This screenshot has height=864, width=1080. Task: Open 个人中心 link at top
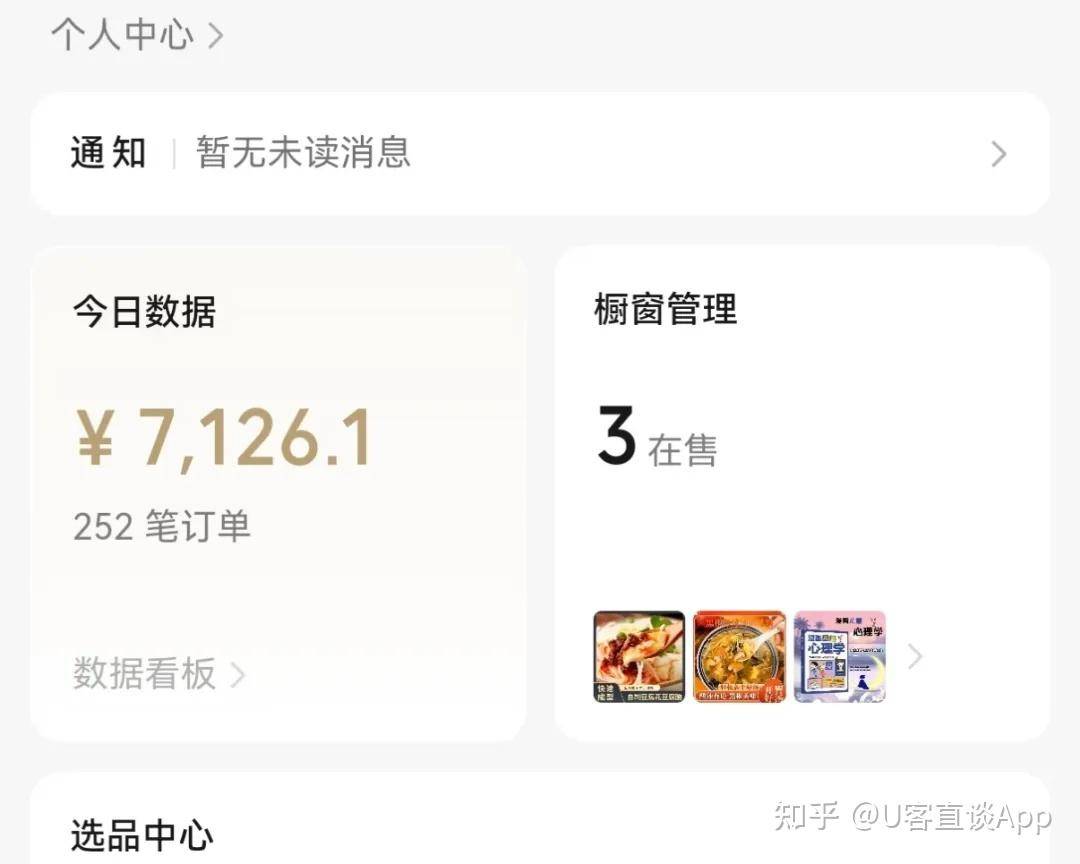tap(137, 35)
